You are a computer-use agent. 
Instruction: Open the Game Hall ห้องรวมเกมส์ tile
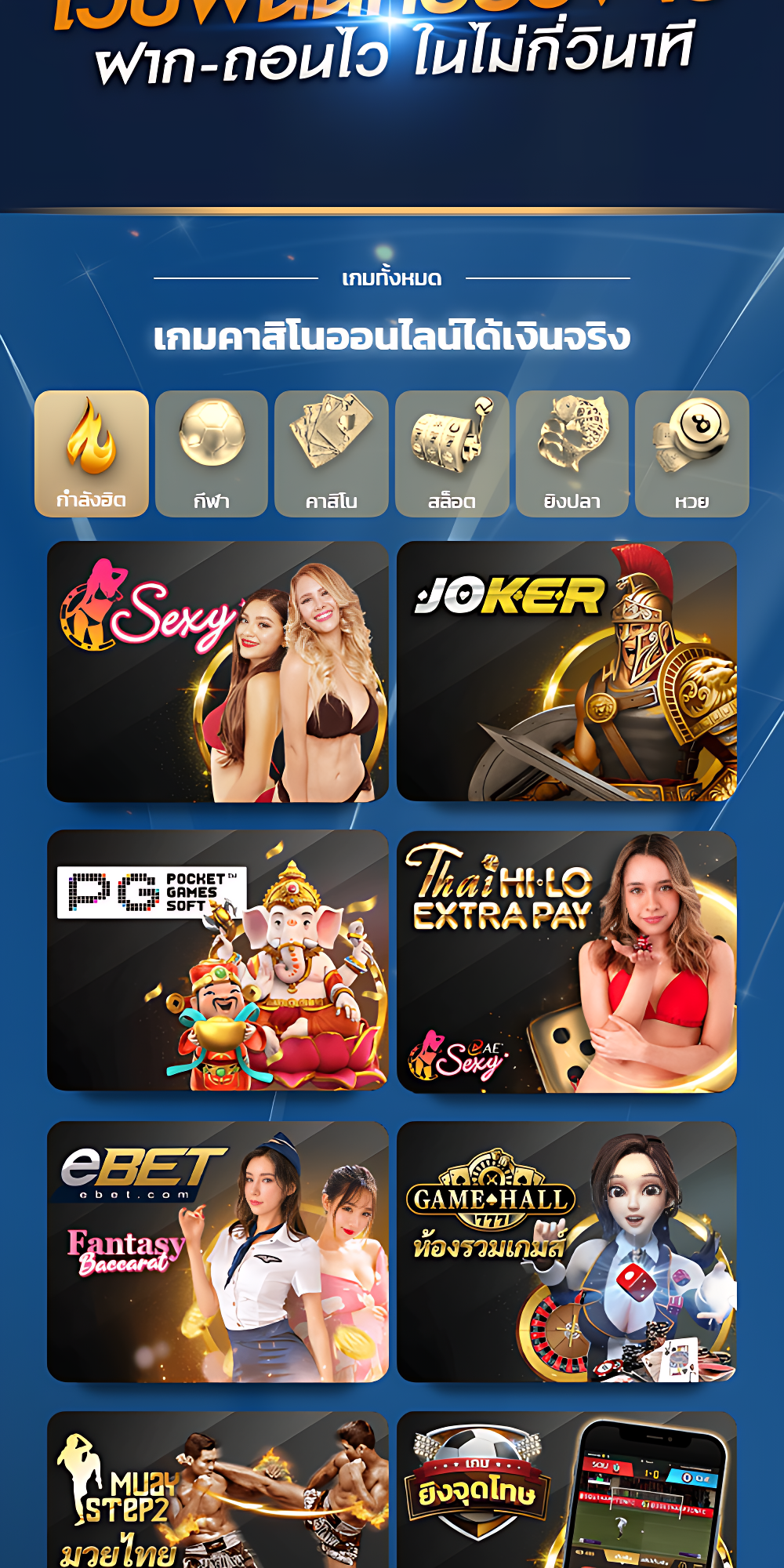(x=567, y=1252)
